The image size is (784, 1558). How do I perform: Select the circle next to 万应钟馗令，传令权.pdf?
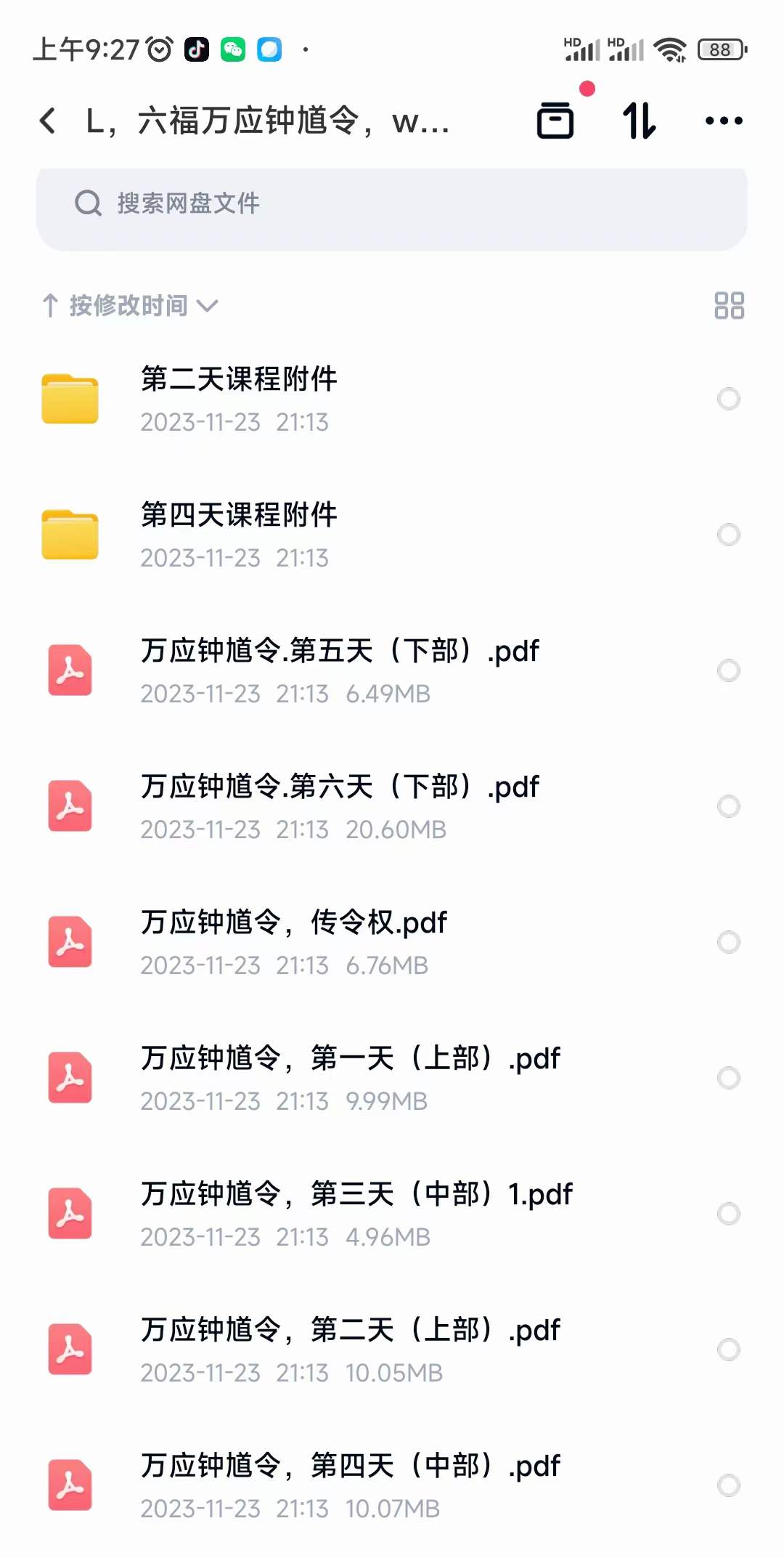point(729,941)
